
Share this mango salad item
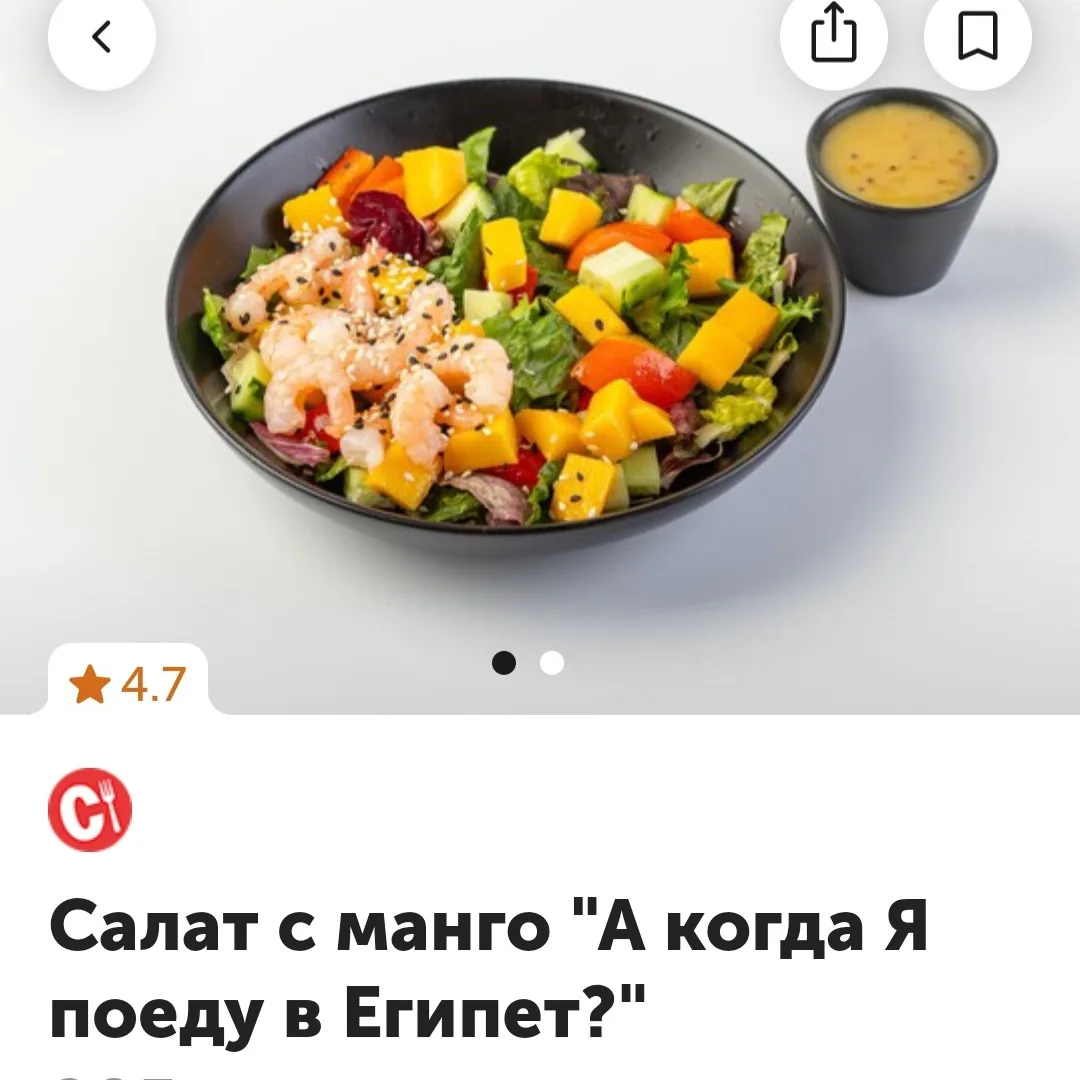click(833, 38)
